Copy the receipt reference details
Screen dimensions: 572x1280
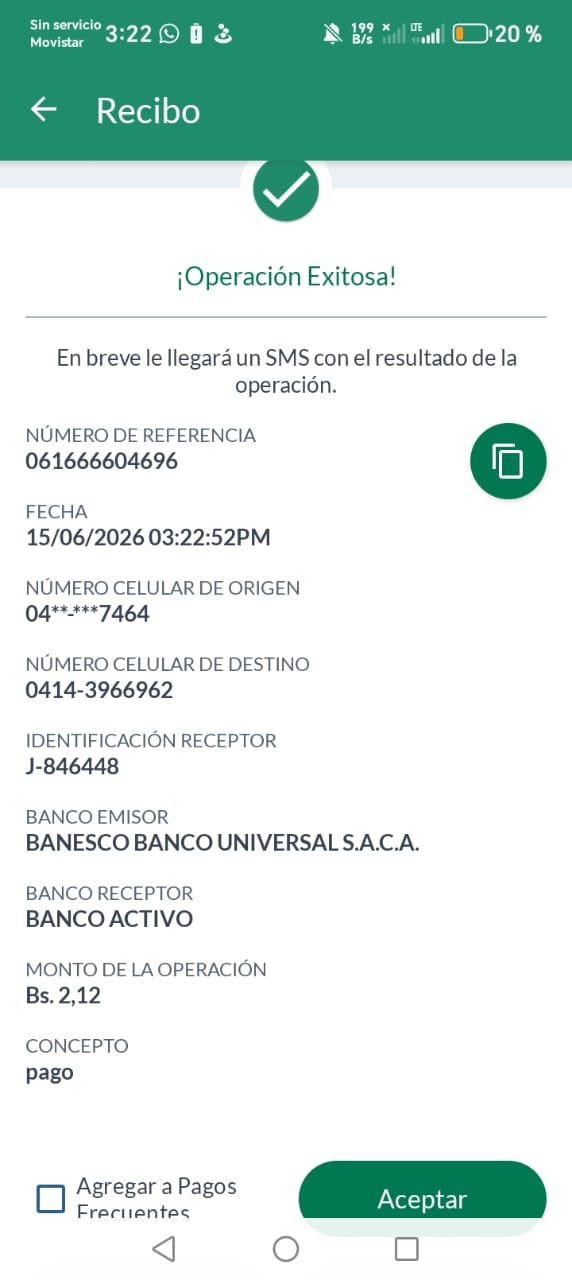coord(508,461)
